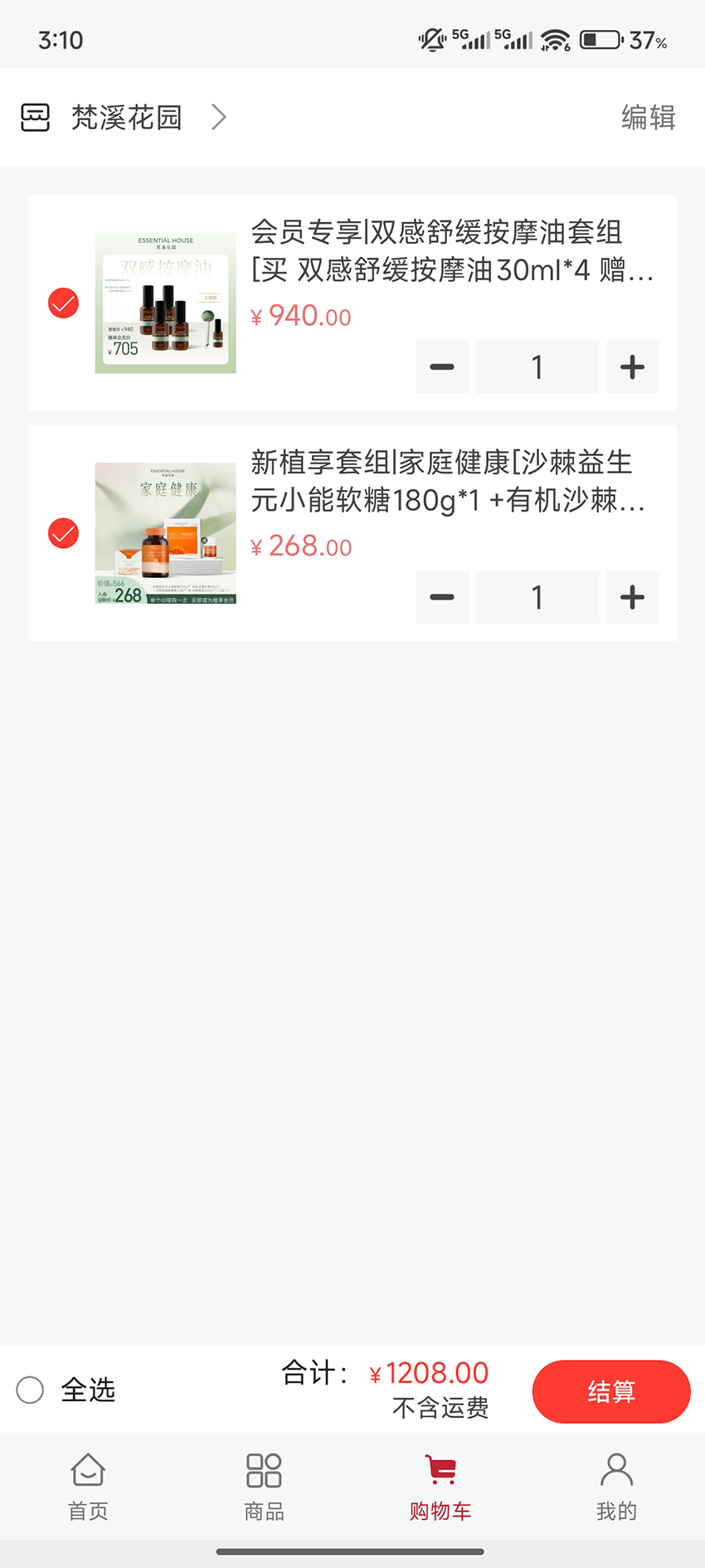Uncheck the massage oil set selection circle
Viewport: 705px width, 1568px height.
pos(63,302)
